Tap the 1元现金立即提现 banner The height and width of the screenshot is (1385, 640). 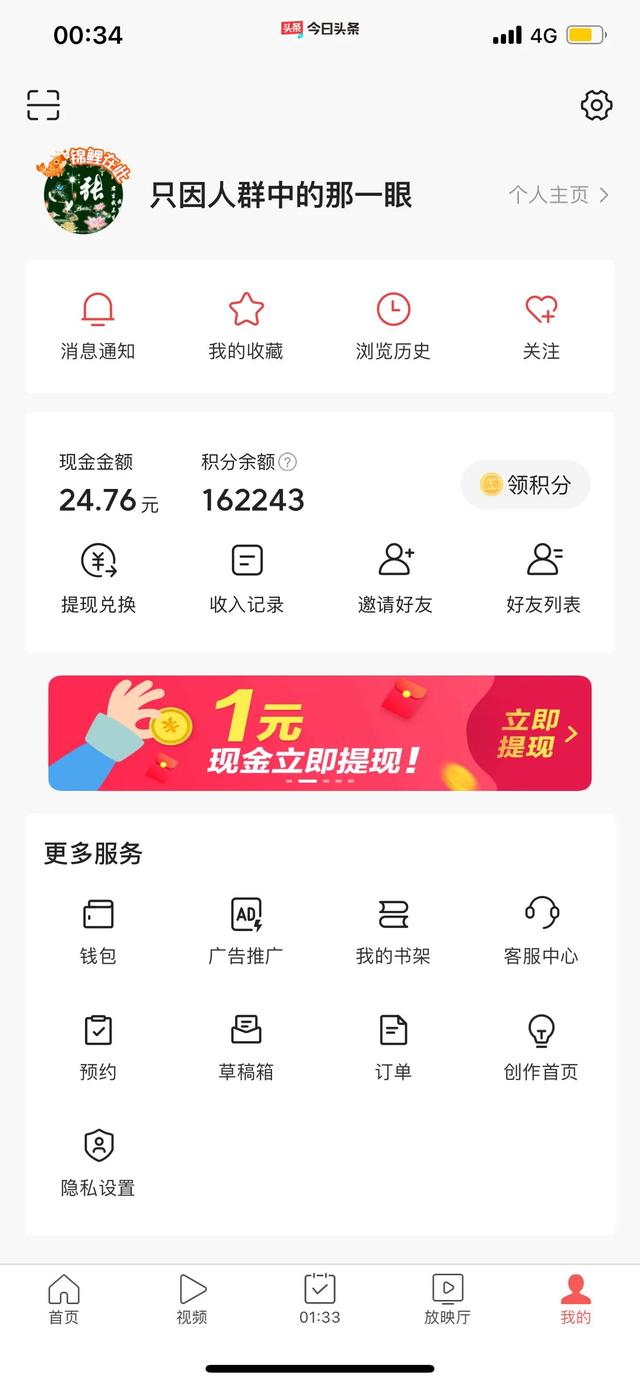(x=320, y=733)
